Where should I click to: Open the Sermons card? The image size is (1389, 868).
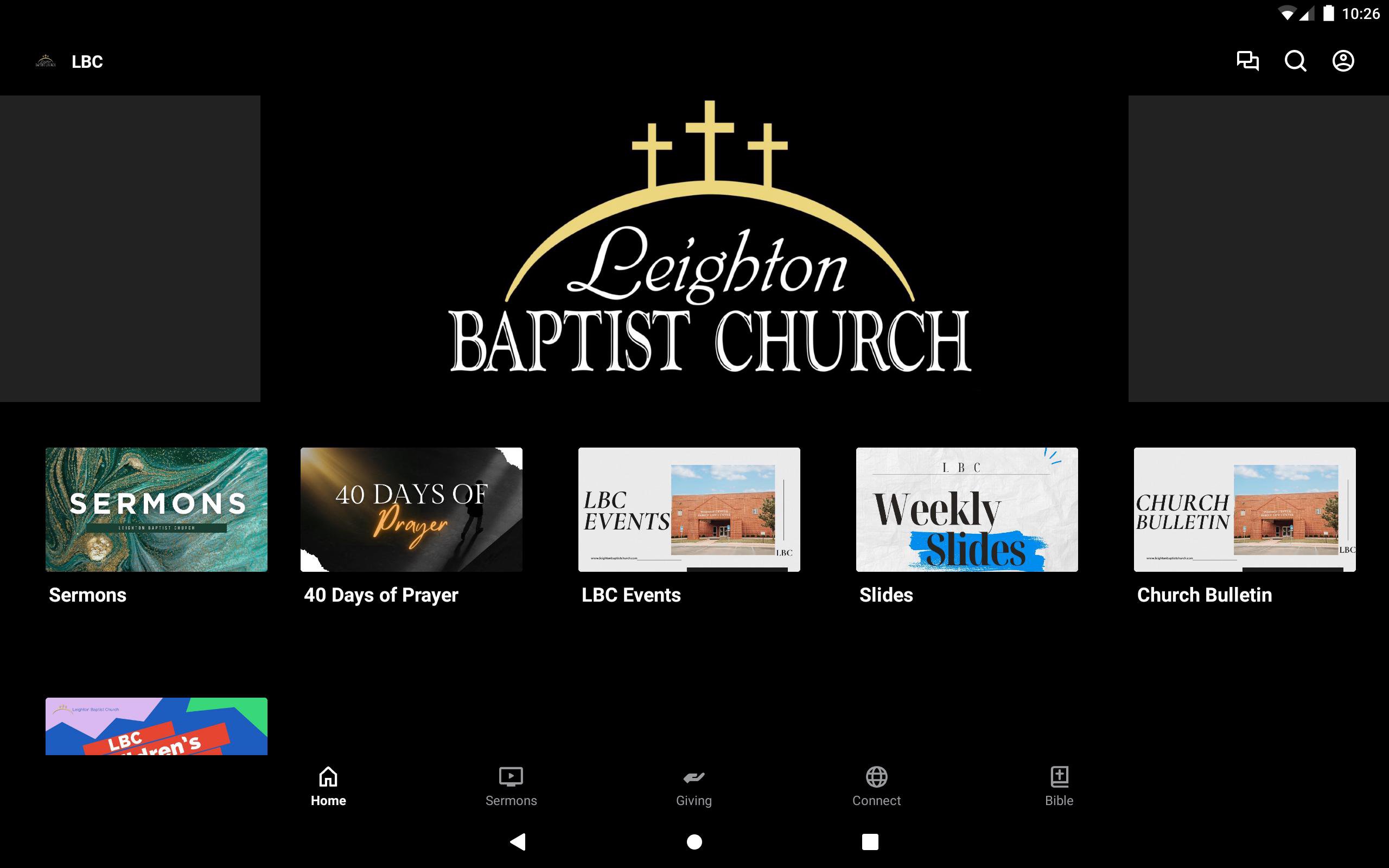(x=156, y=509)
